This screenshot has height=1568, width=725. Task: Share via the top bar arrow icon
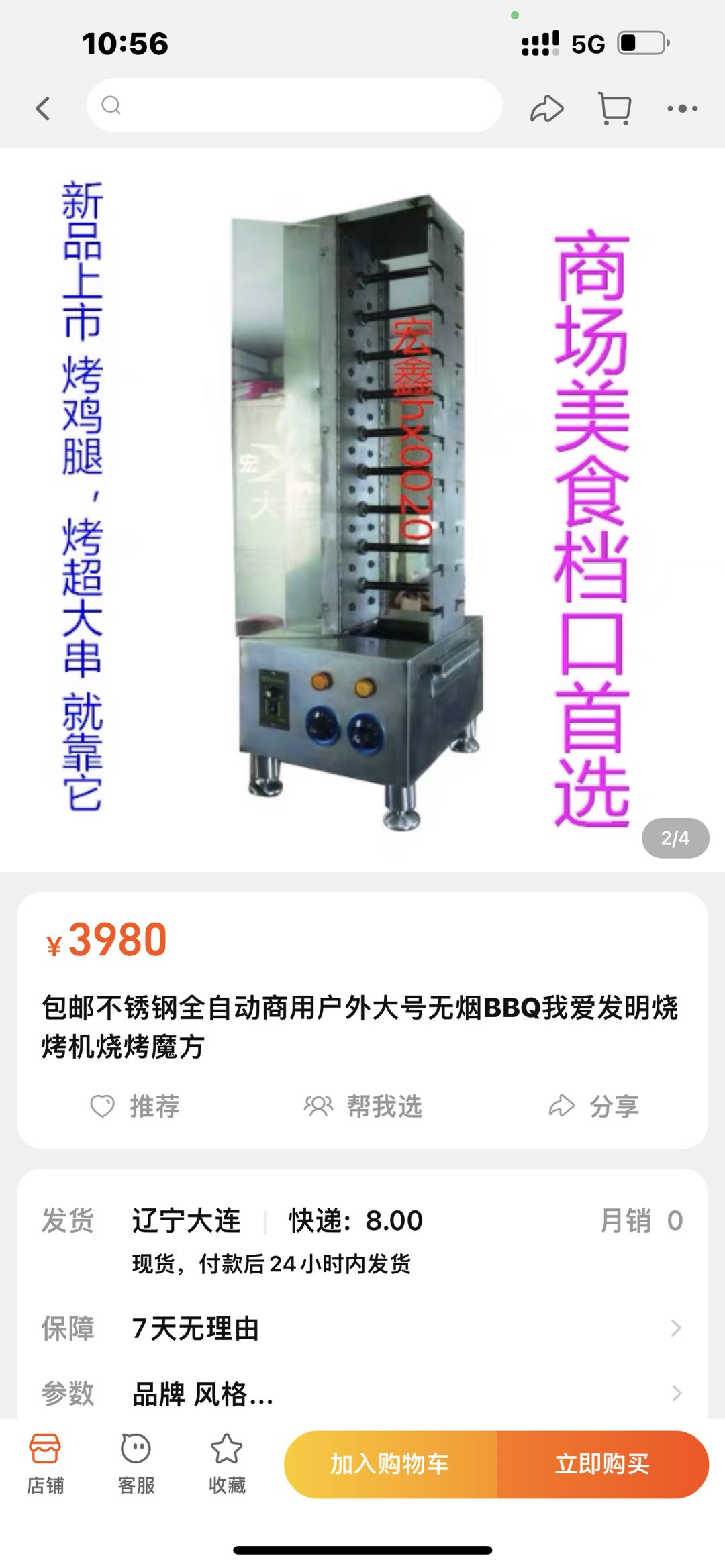pos(546,108)
